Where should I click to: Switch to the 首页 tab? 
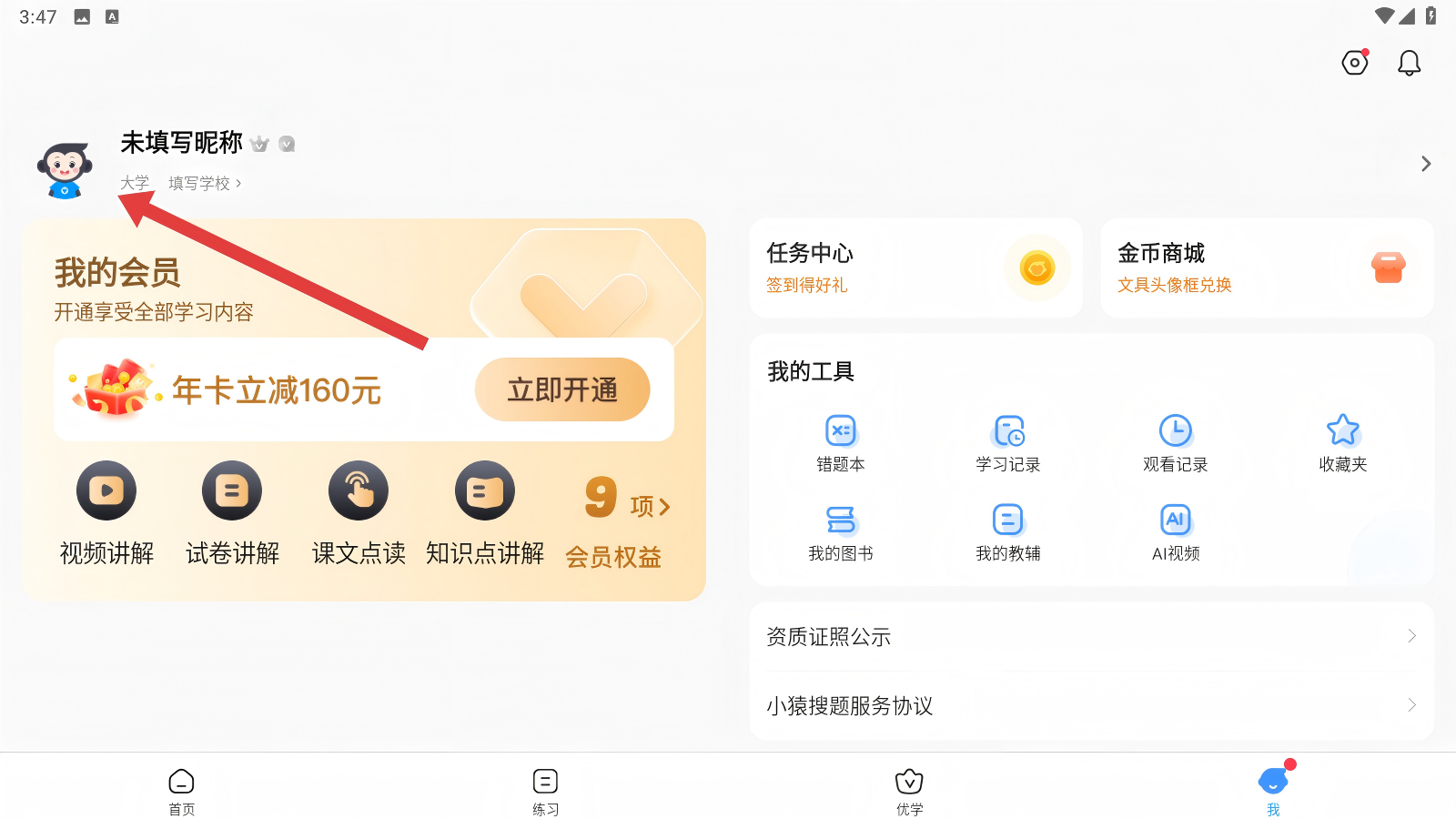(x=182, y=790)
